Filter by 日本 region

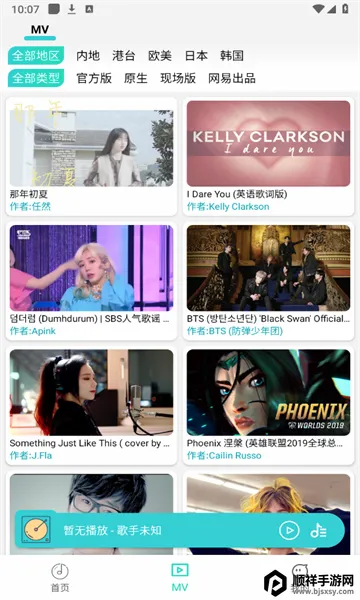[196, 56]
